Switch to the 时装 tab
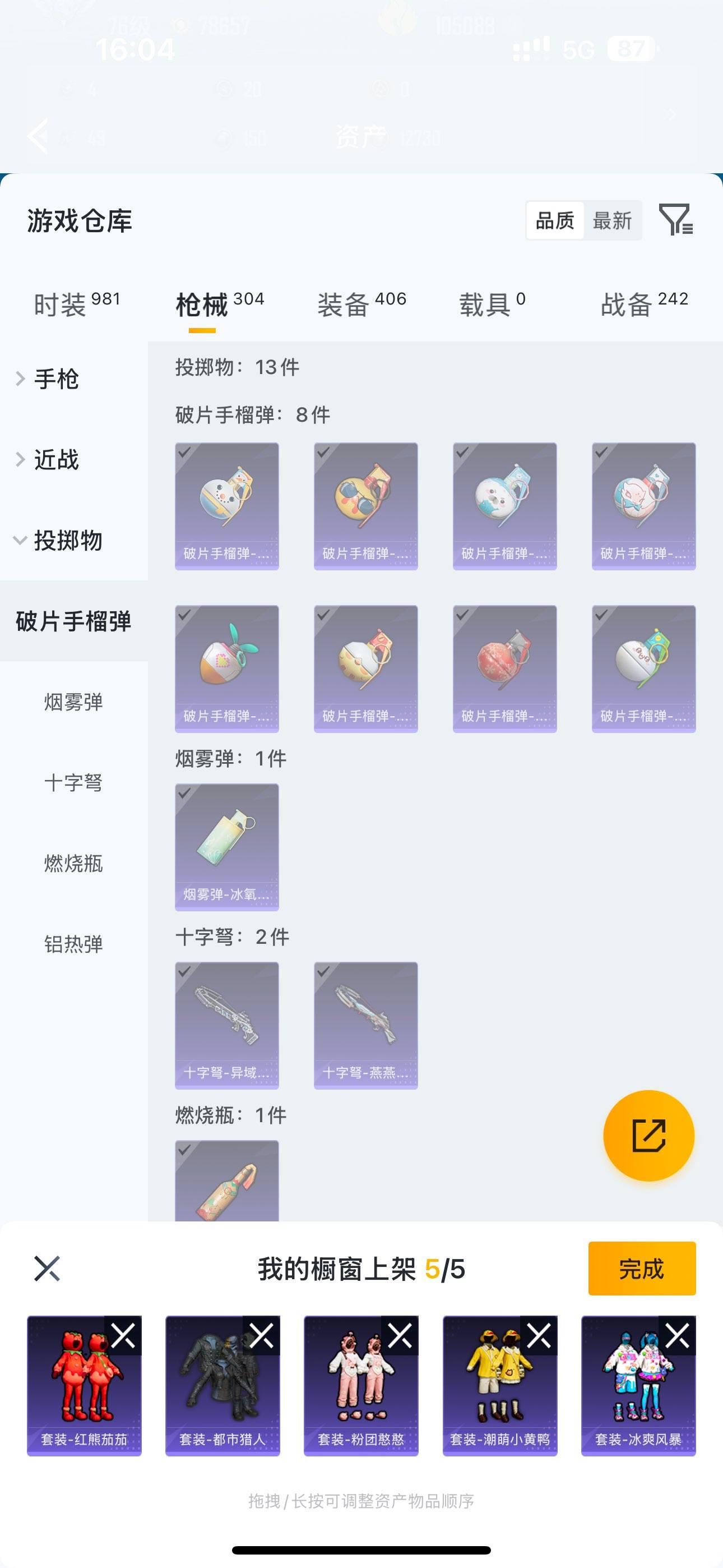723x1568 pixels. pos(76,304)
